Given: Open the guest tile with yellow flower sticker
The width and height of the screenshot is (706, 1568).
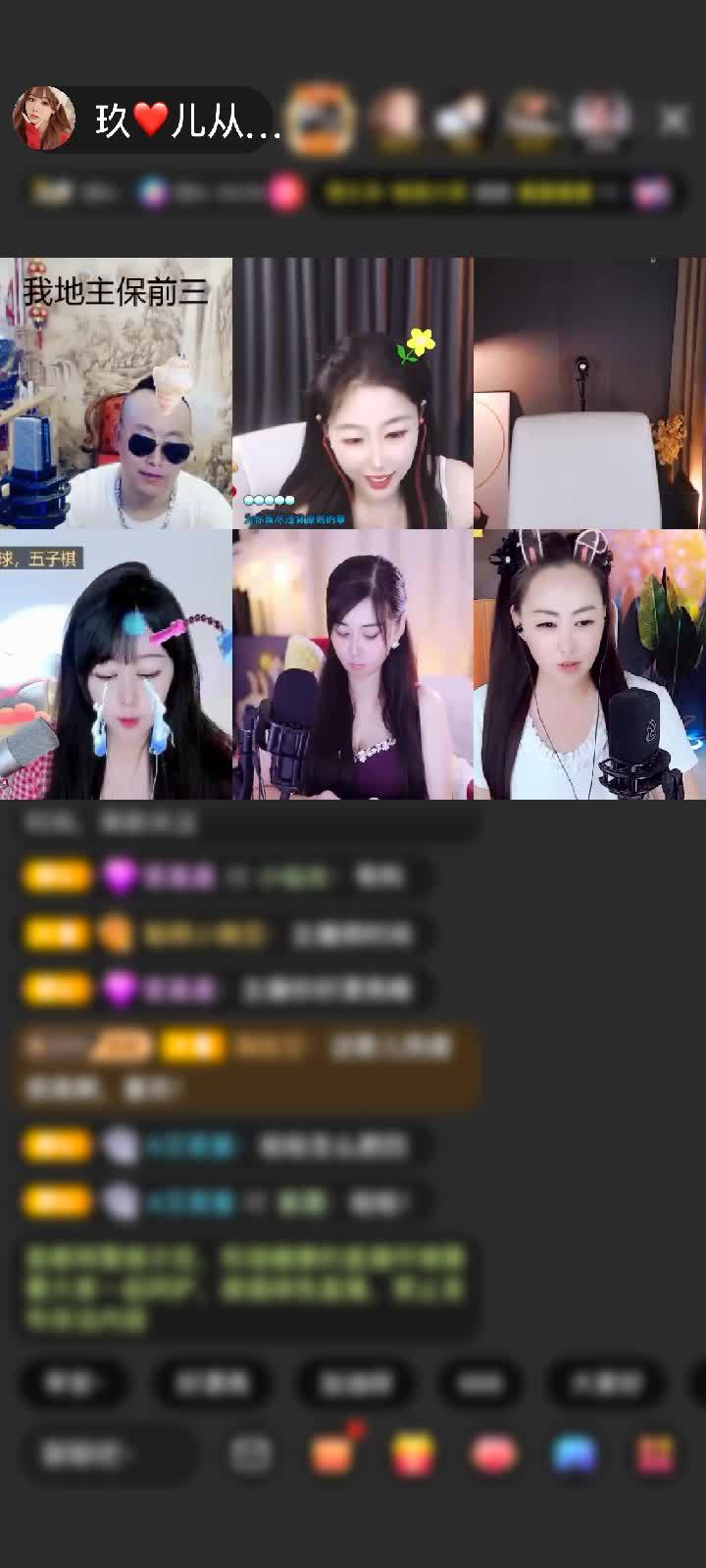Looking at the screenshot, I should click(353, 393).
